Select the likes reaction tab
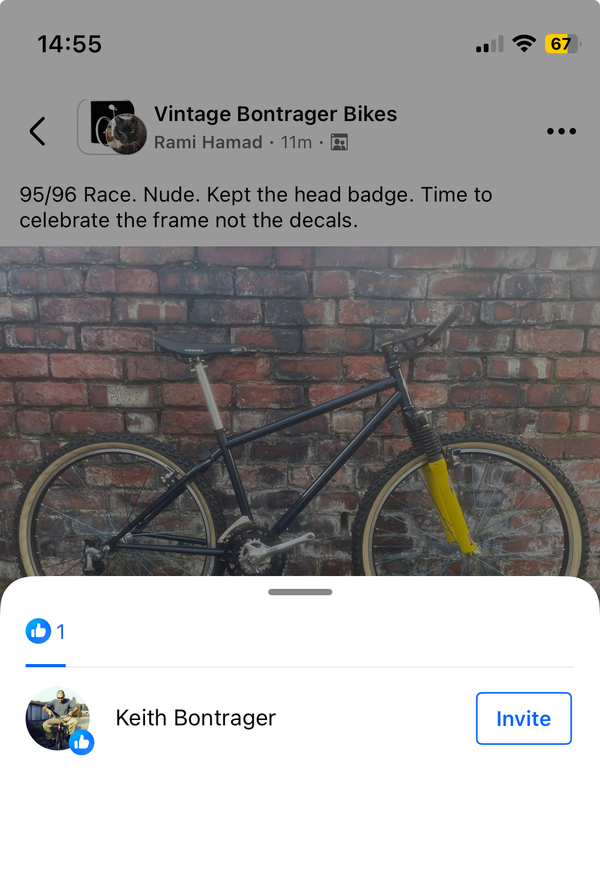Screen dimensions: 600x879 46,632
